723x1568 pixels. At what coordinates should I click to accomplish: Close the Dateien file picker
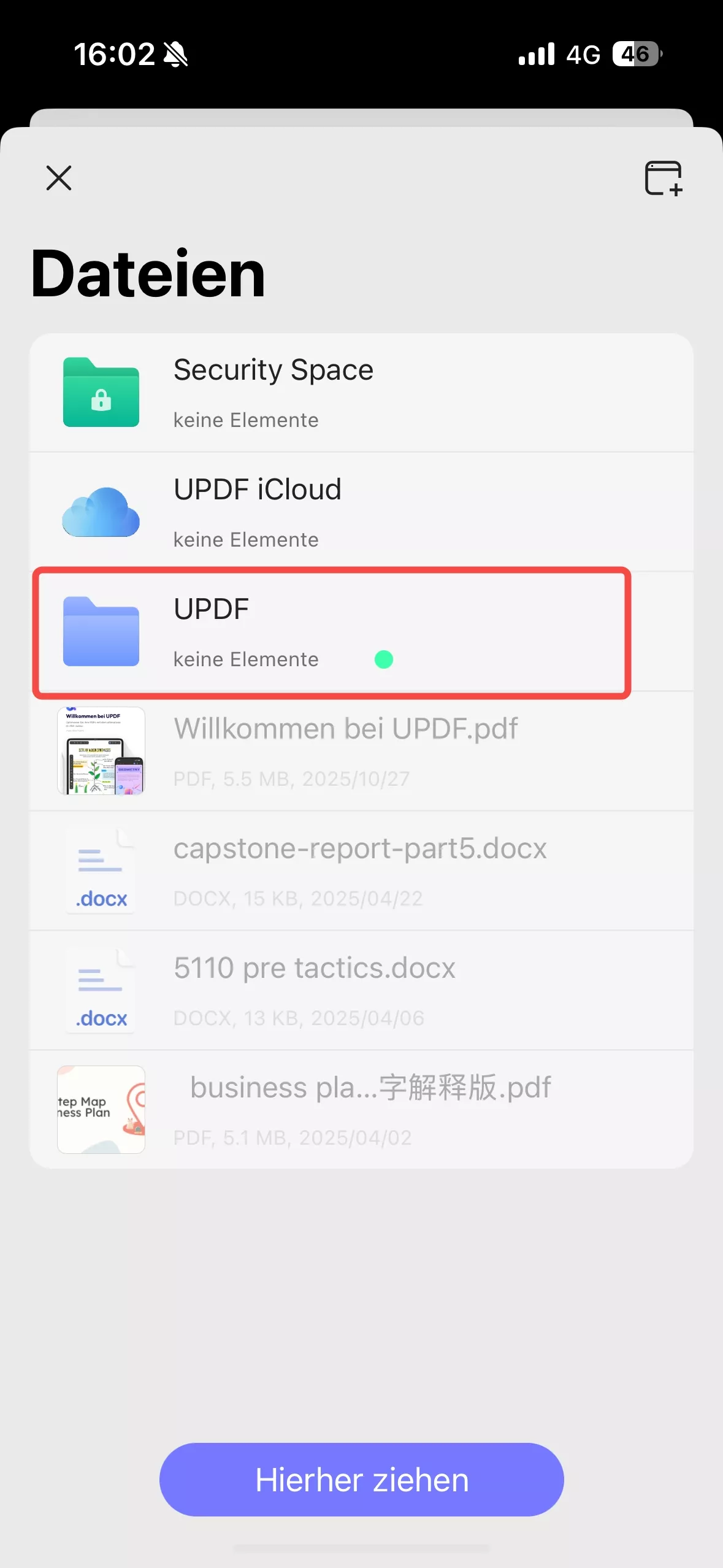coord(59,178)
